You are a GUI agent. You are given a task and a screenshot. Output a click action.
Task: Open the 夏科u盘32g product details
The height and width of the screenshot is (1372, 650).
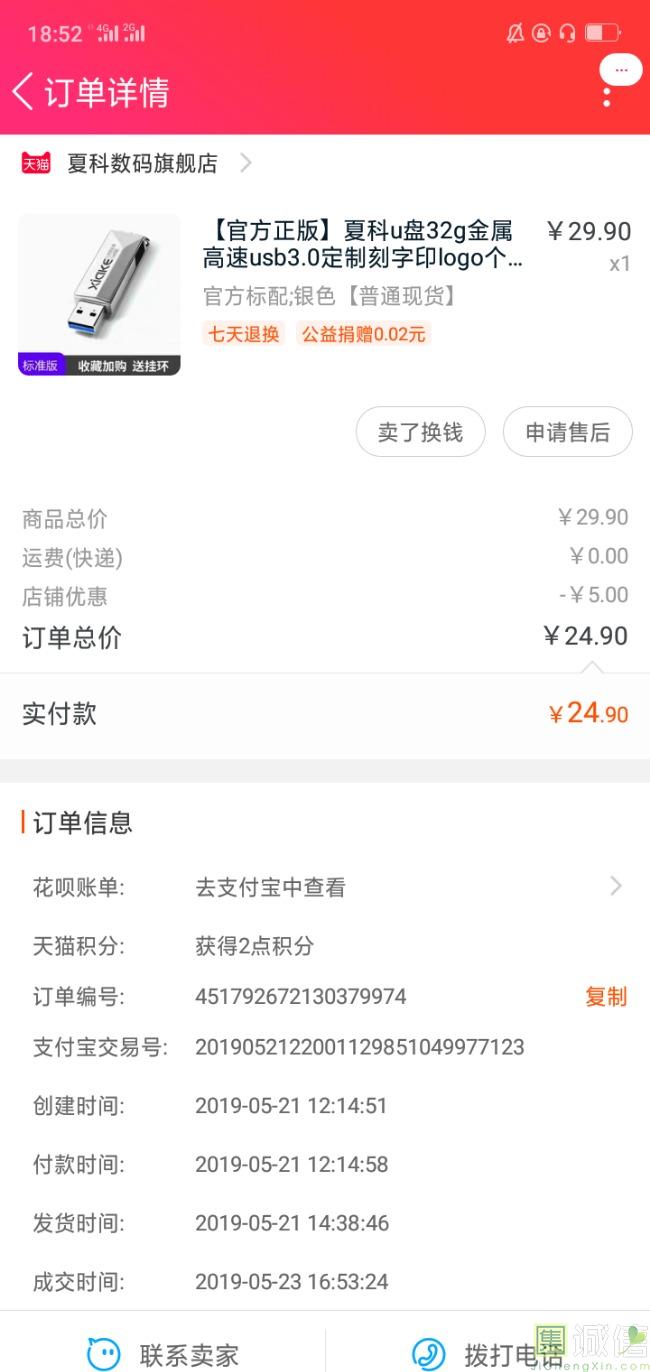(362, 245)
